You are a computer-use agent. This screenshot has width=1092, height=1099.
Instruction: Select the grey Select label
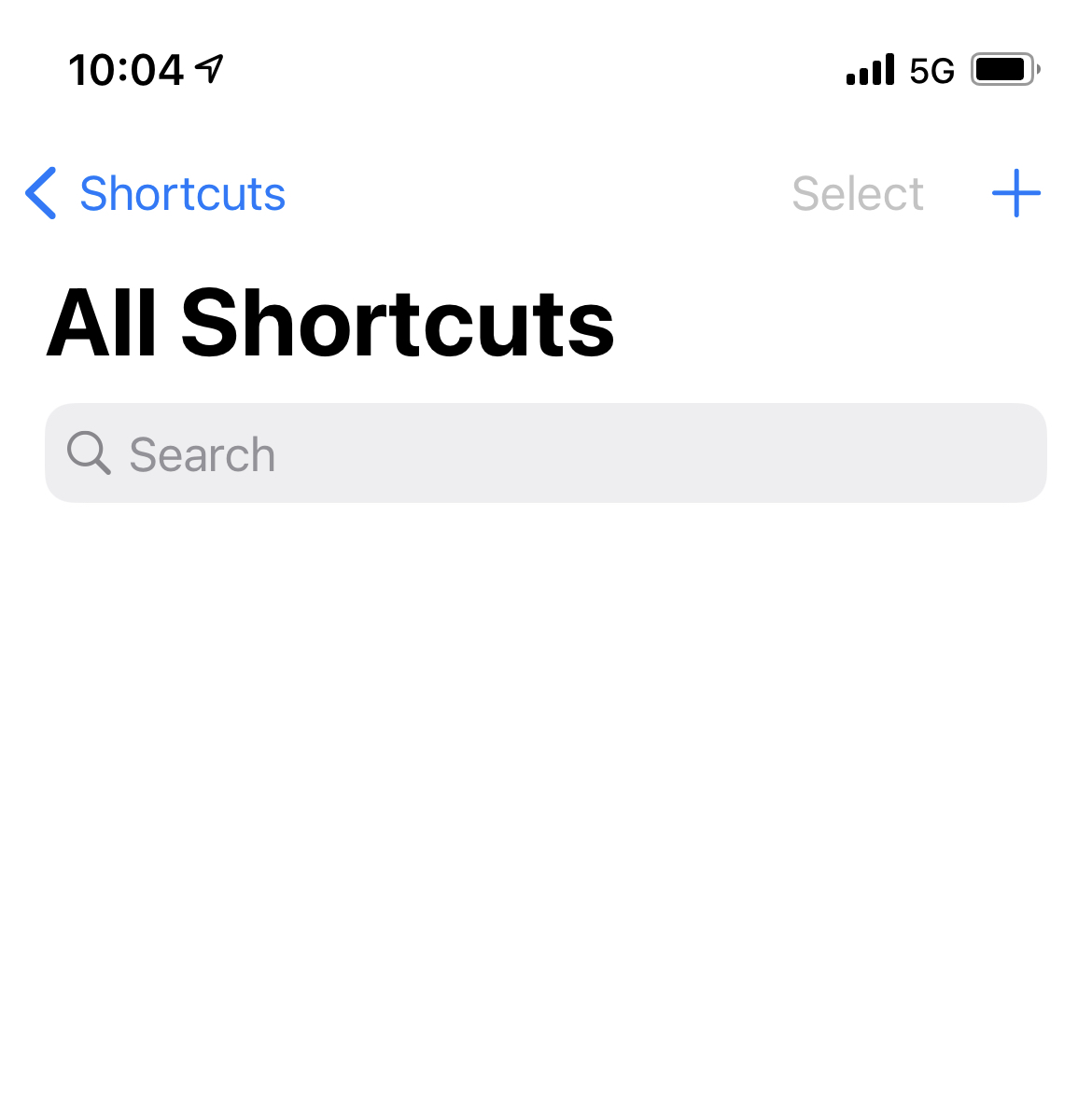coord(857,193)
